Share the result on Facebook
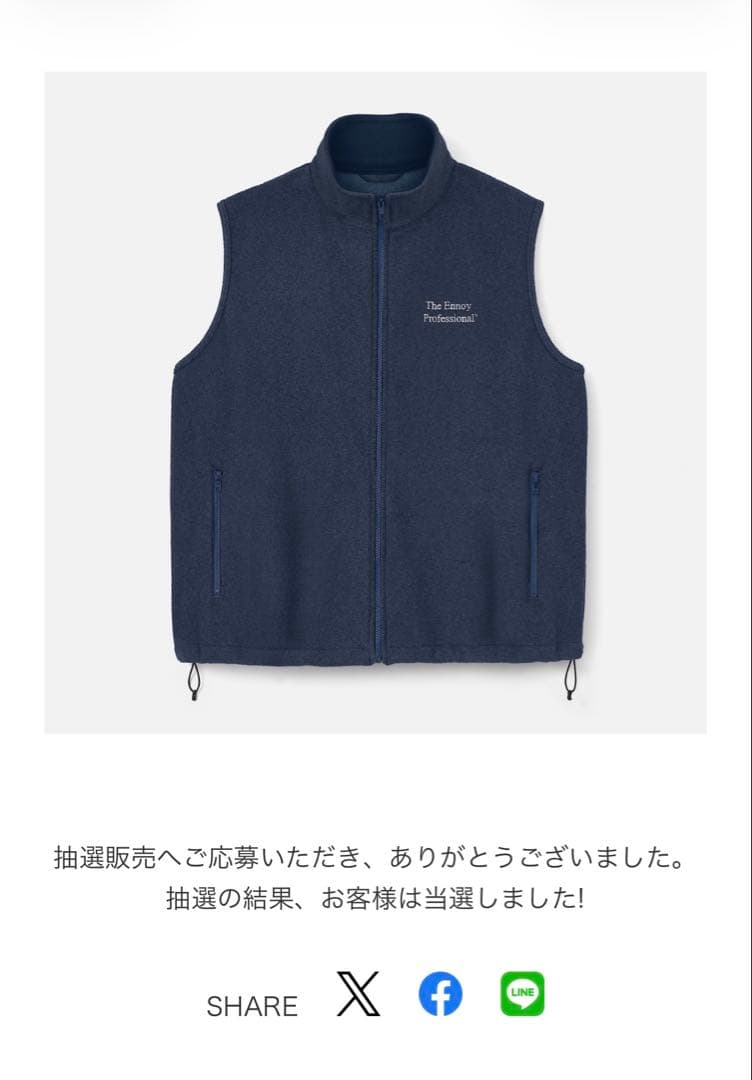The width and height of the screenshot is (752, 1080). click(441, 994)
